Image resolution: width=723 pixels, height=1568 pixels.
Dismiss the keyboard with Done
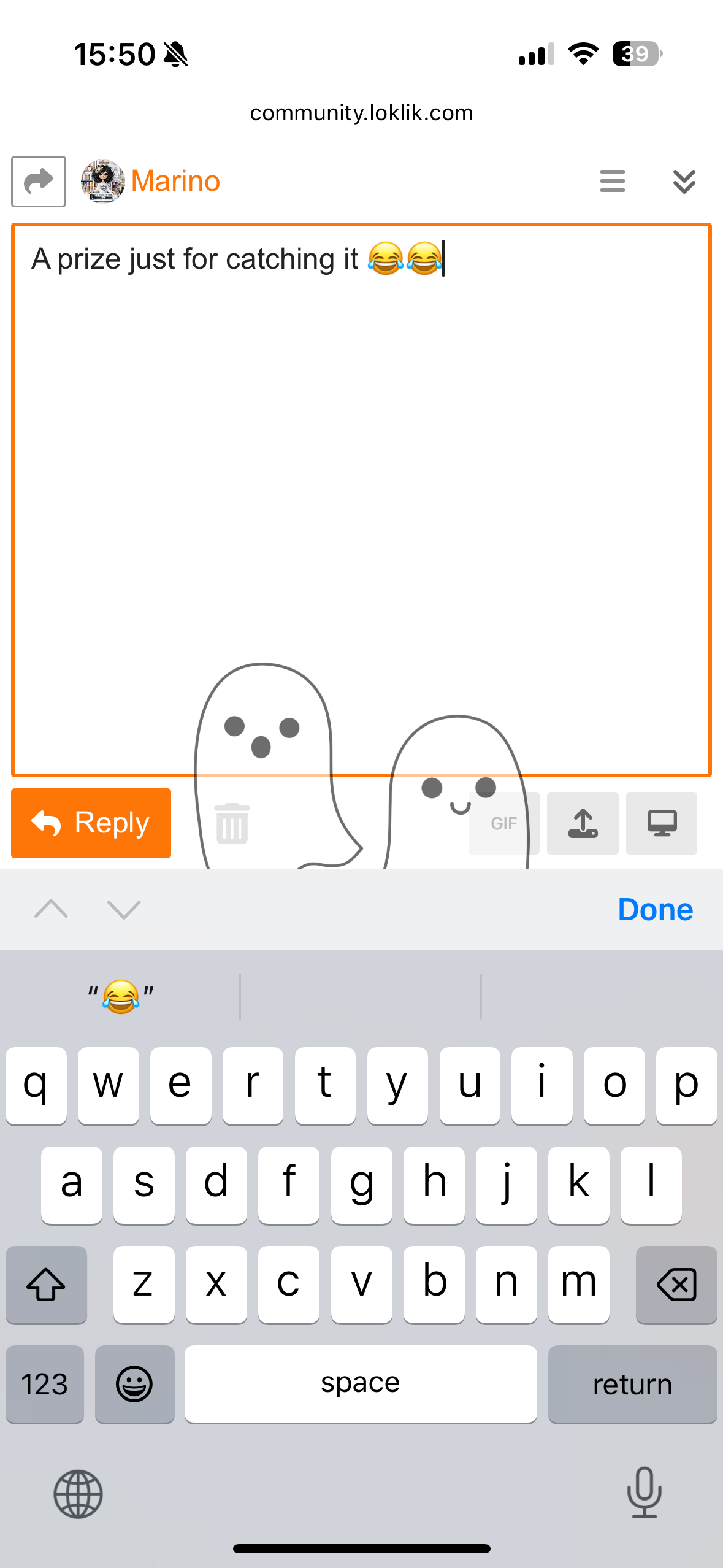tap(655, 909)
